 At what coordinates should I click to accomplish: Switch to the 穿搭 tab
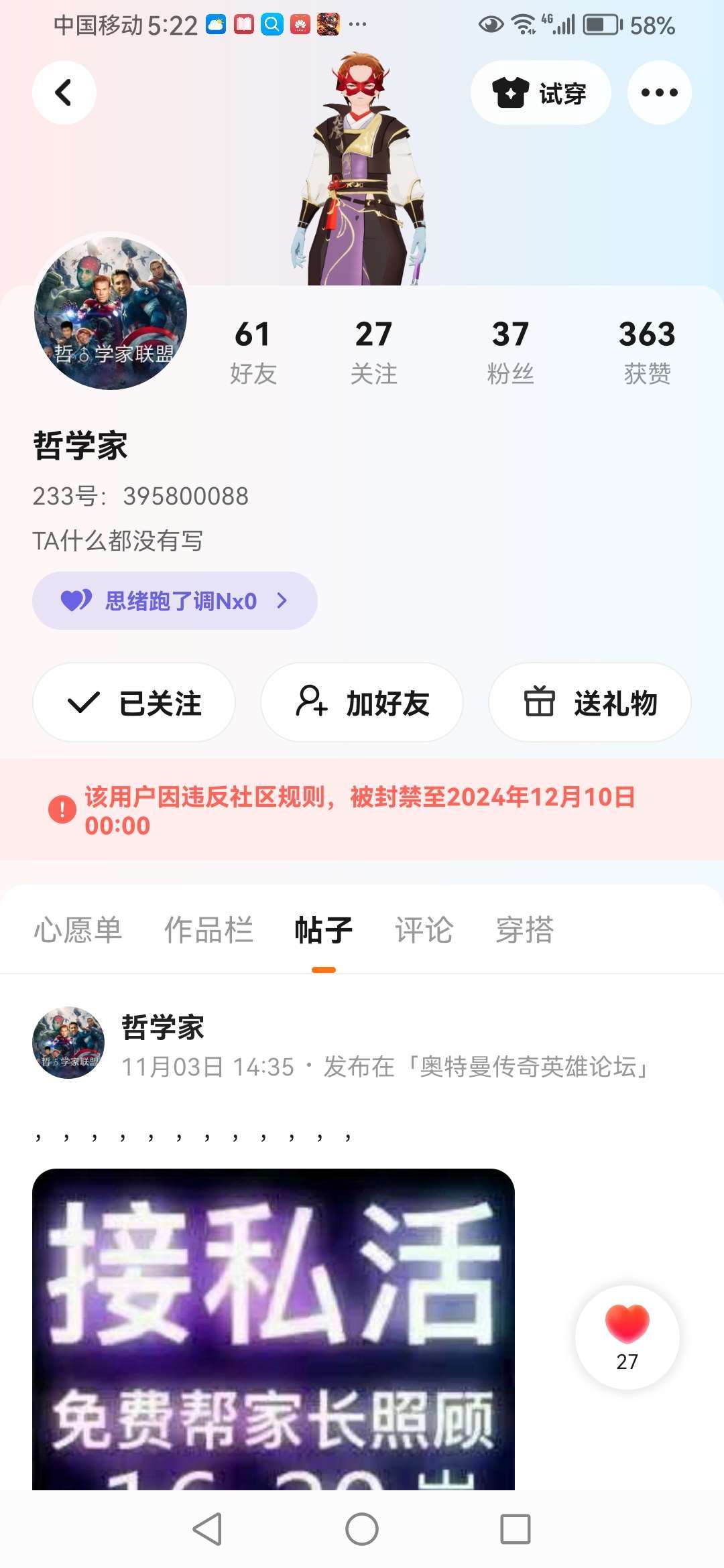point(524,929)
